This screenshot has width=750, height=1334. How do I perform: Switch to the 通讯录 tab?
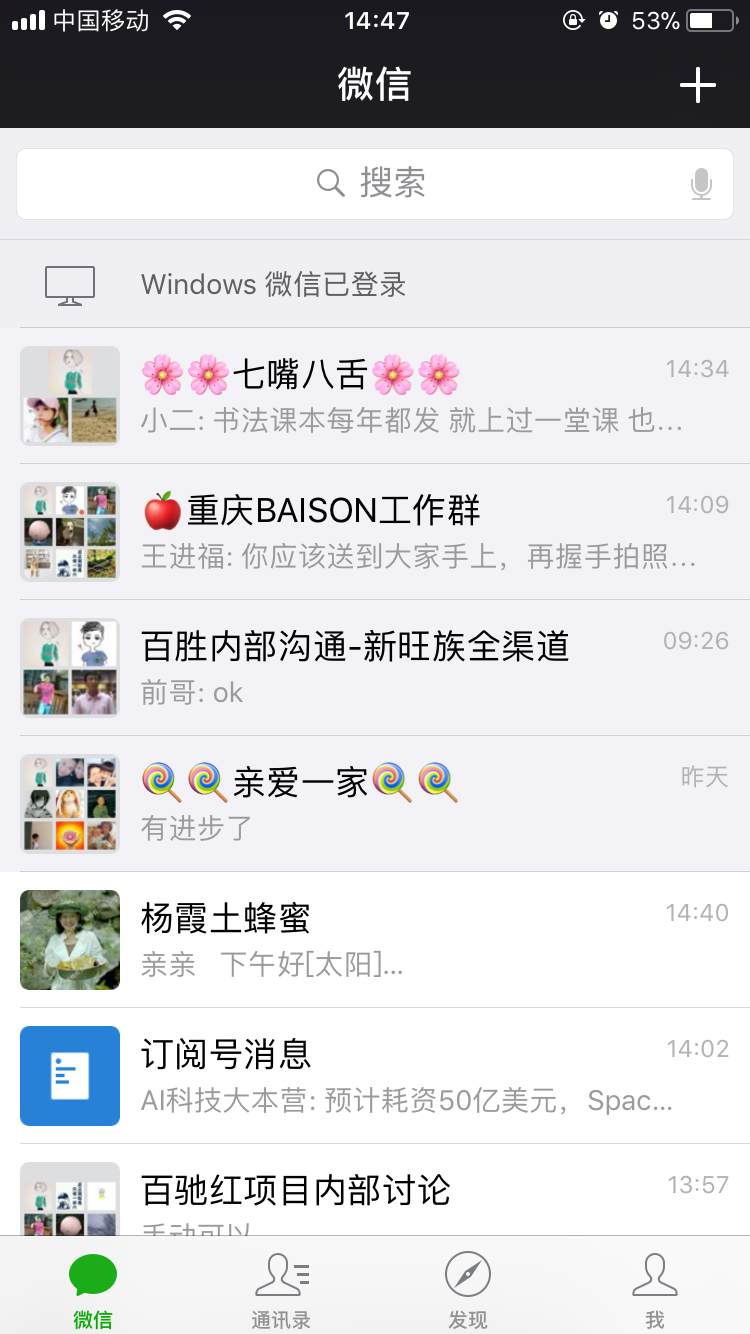point(281,1288)
